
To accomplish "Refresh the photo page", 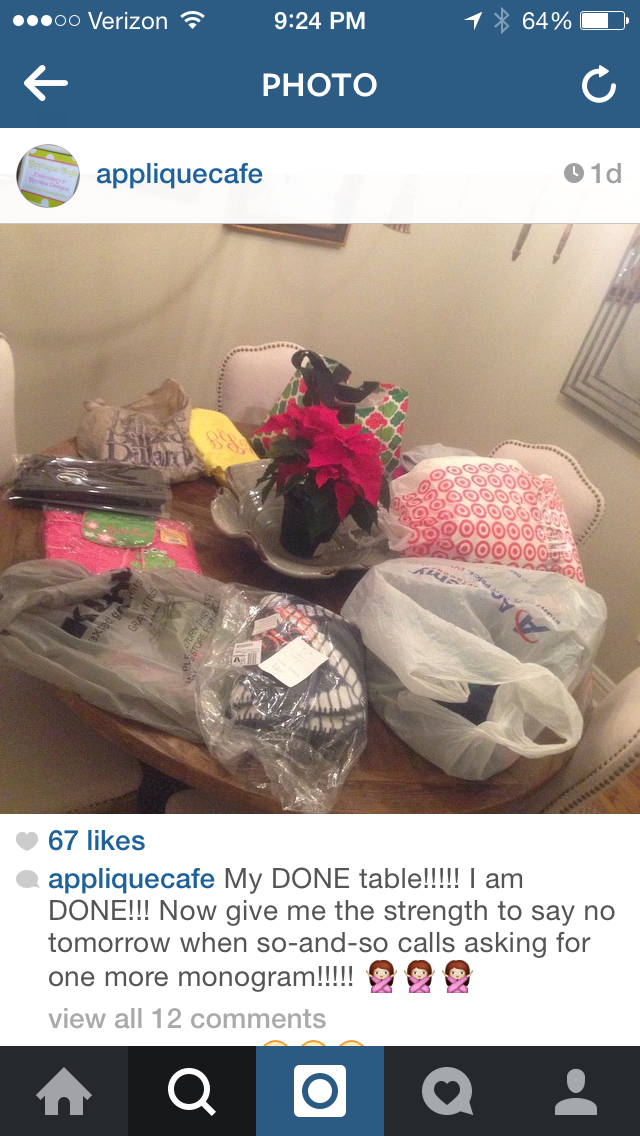I will [598, 86].
